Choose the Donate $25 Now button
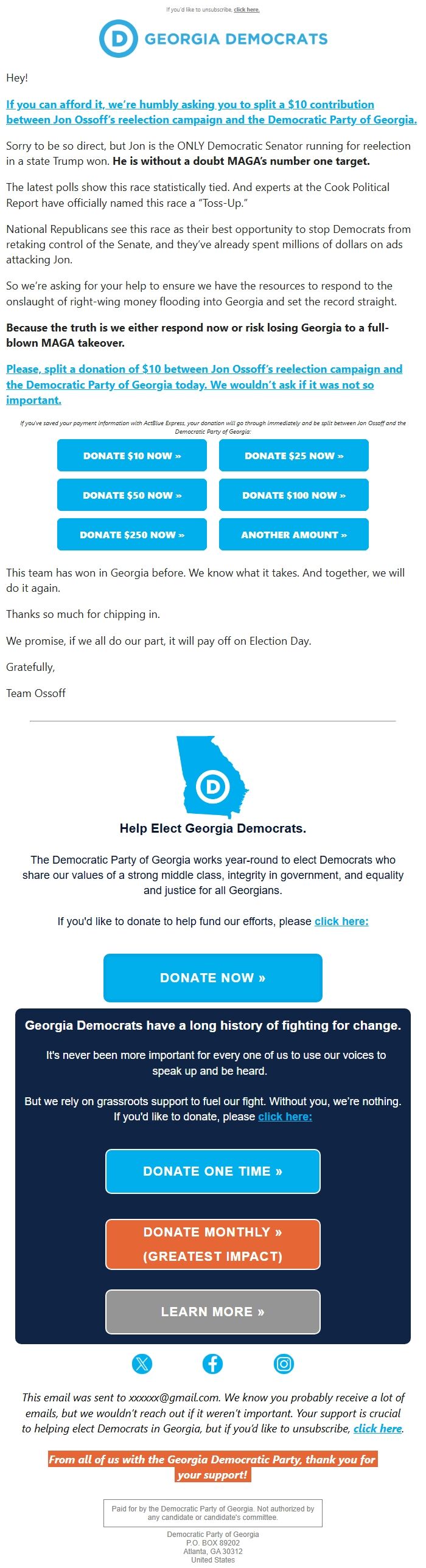Screen dimensions: 426x1568 (x=294, y=456)
